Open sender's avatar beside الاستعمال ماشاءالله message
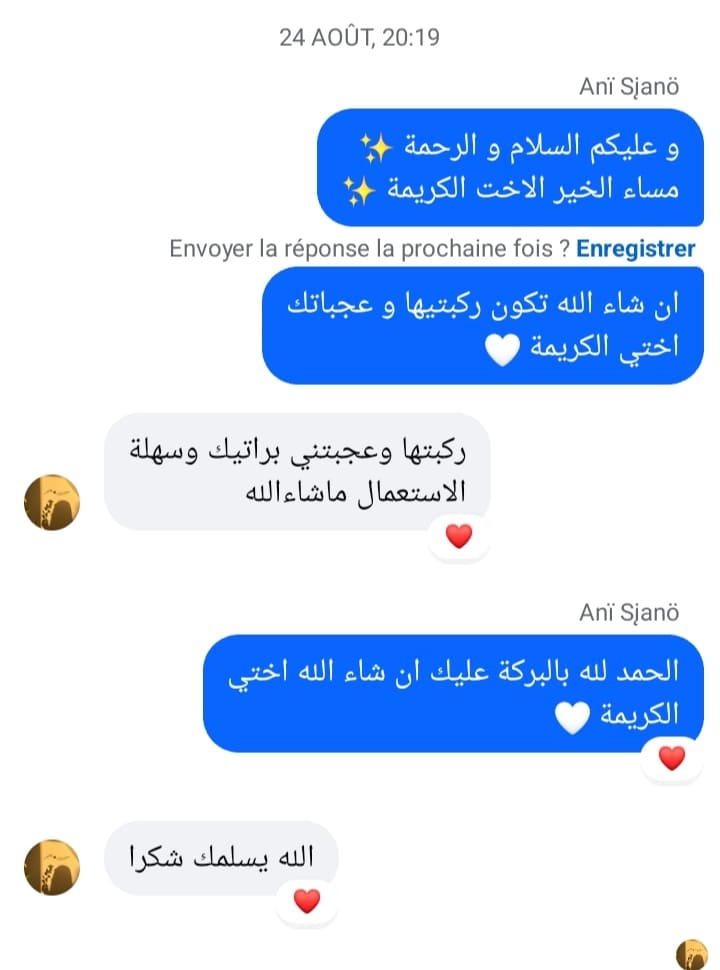Image resolution: width=720 pixels, height=970 pixels. tap(52, 502)
